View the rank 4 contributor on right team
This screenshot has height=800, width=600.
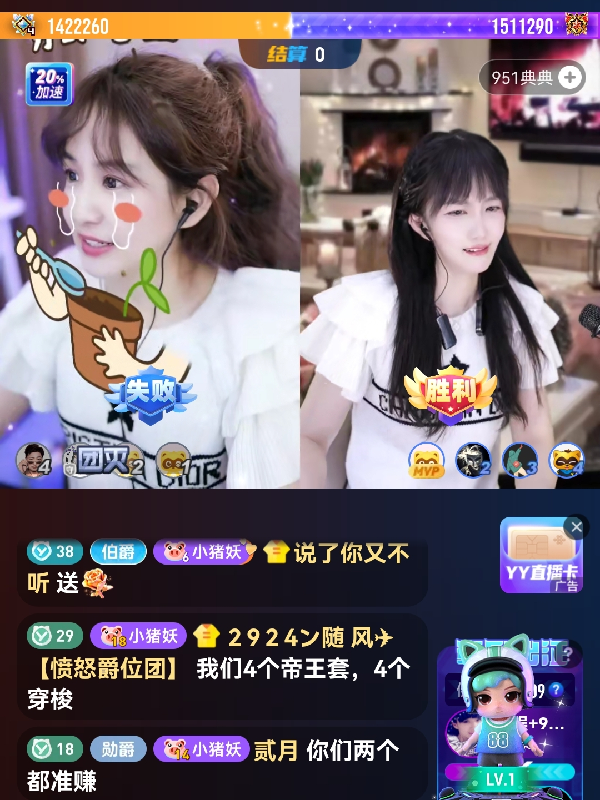pyautogui.click(x=567, y=459)
